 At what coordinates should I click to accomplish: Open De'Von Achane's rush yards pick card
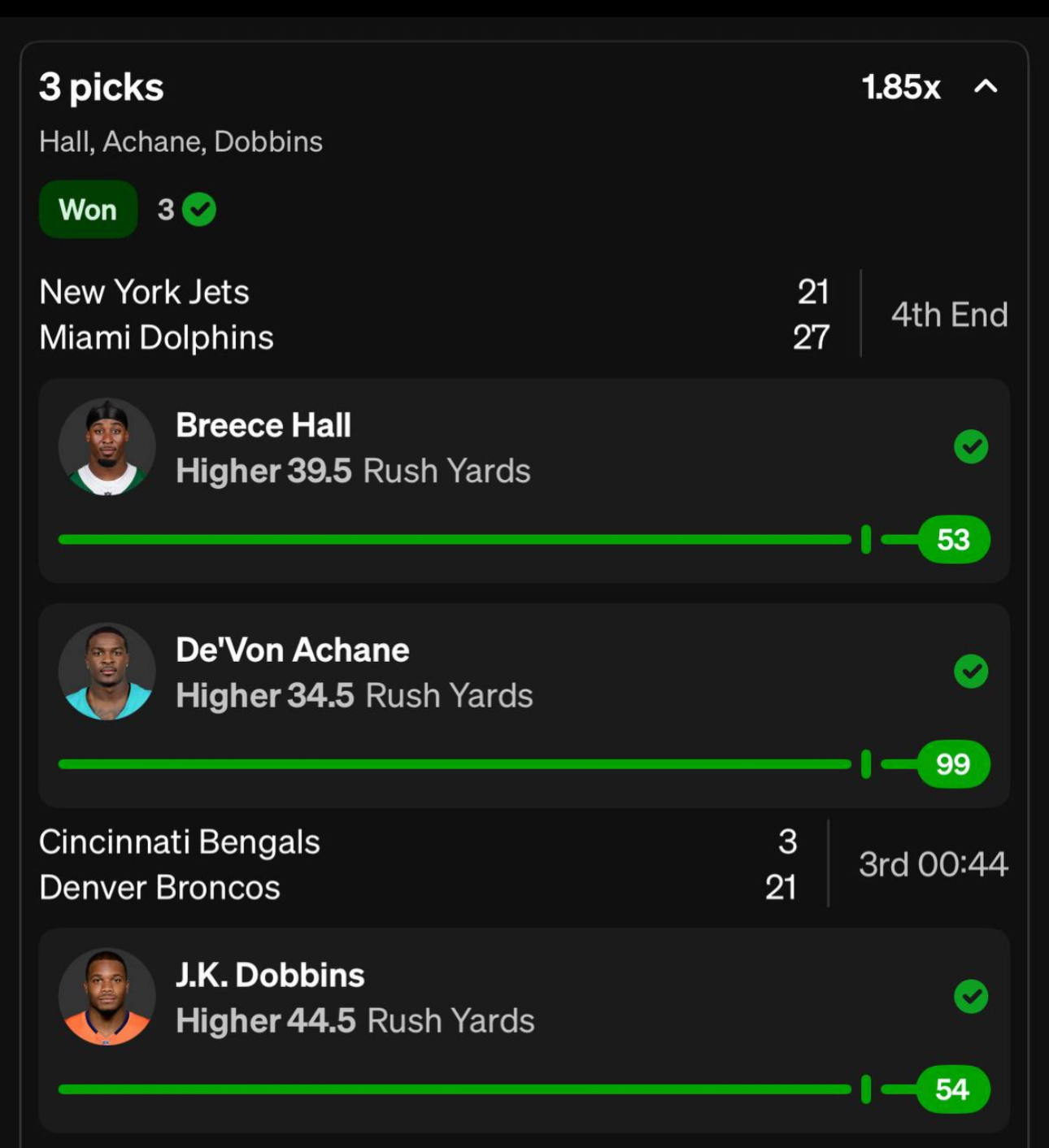(524, 704)
